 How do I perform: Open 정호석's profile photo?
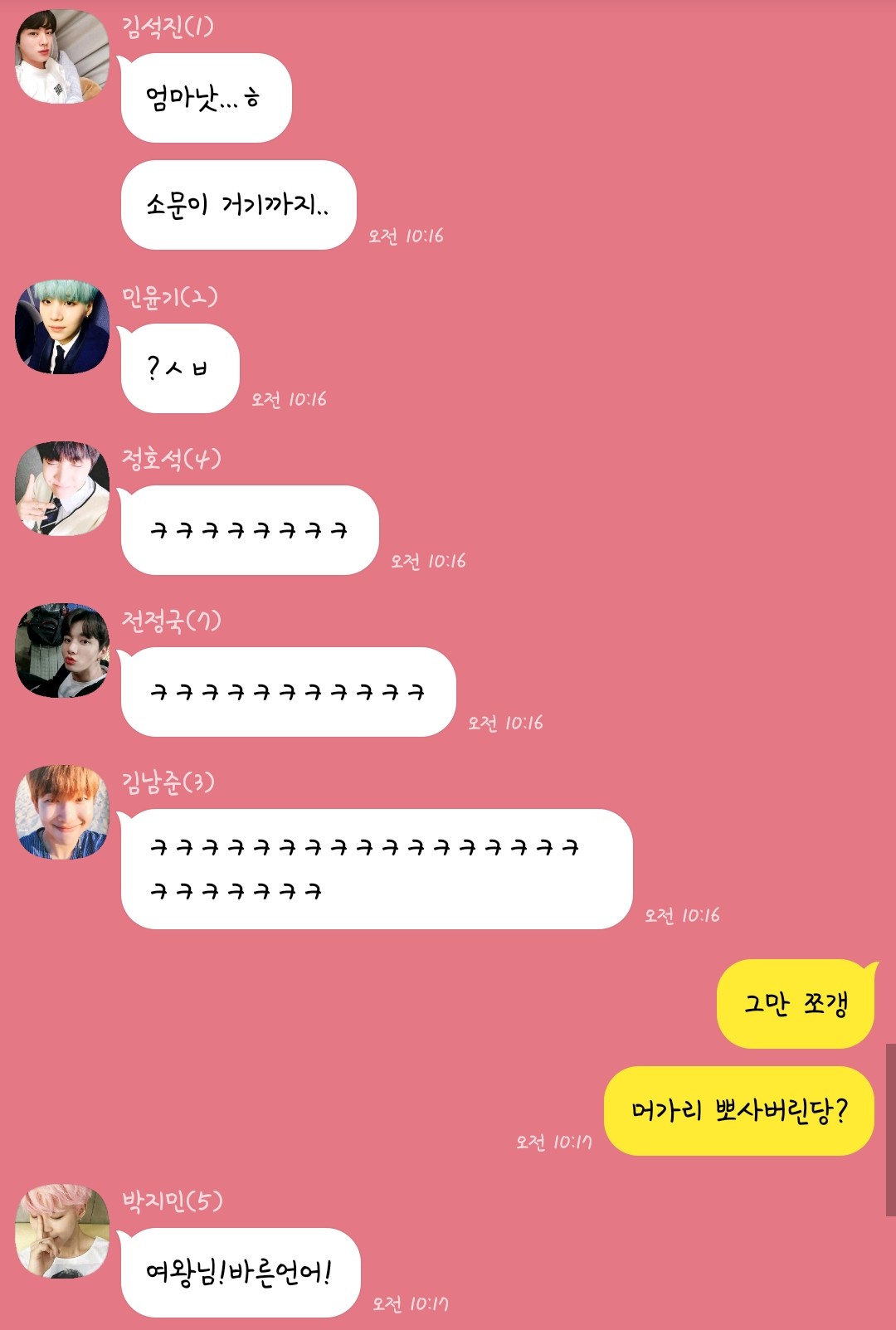click(62, 489)
